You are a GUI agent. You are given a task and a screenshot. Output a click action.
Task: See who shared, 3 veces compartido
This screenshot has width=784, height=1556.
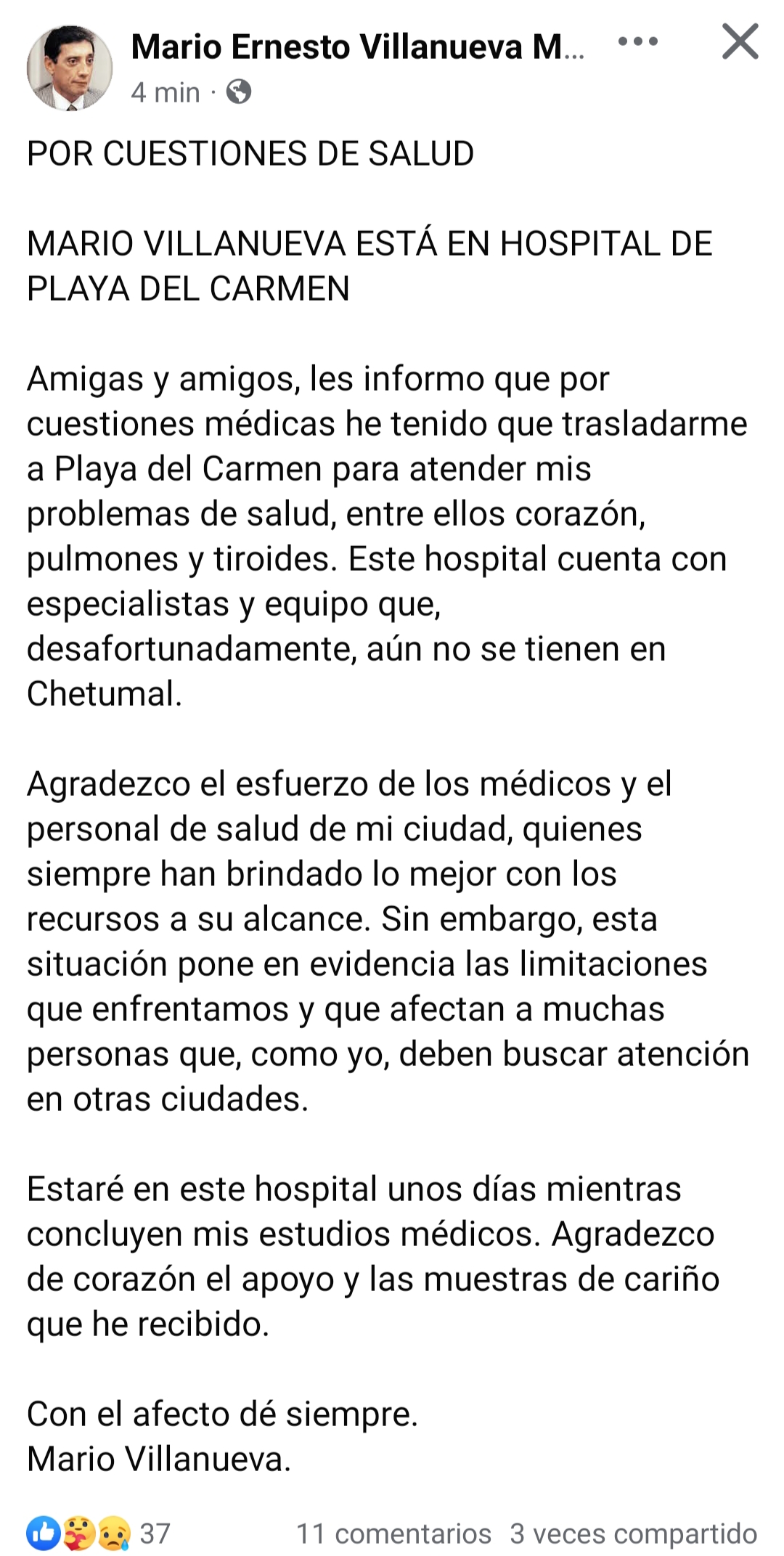click(x=633, y=1533)
